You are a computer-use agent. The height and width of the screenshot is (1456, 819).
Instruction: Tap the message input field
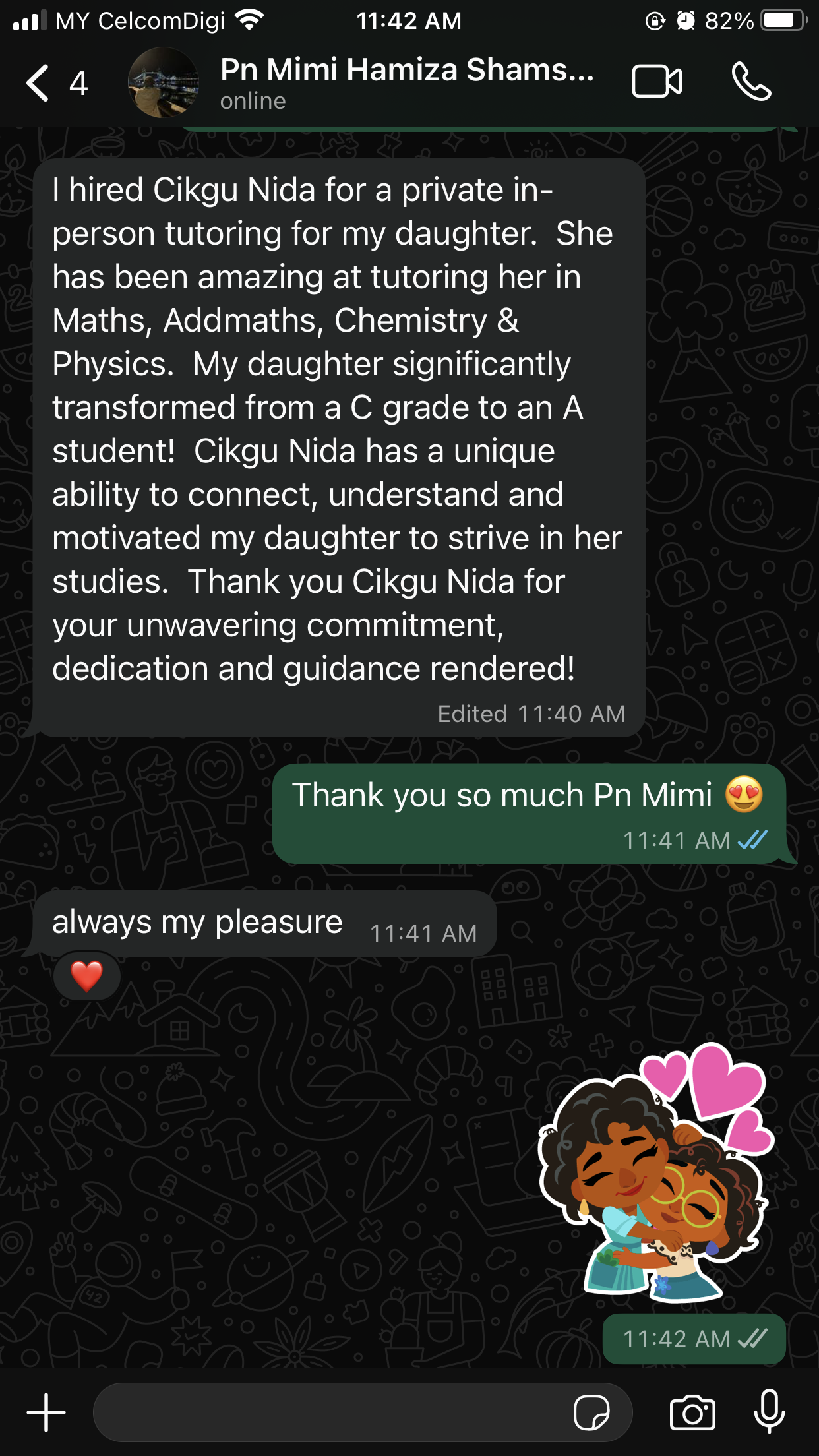coord(330,1412)
